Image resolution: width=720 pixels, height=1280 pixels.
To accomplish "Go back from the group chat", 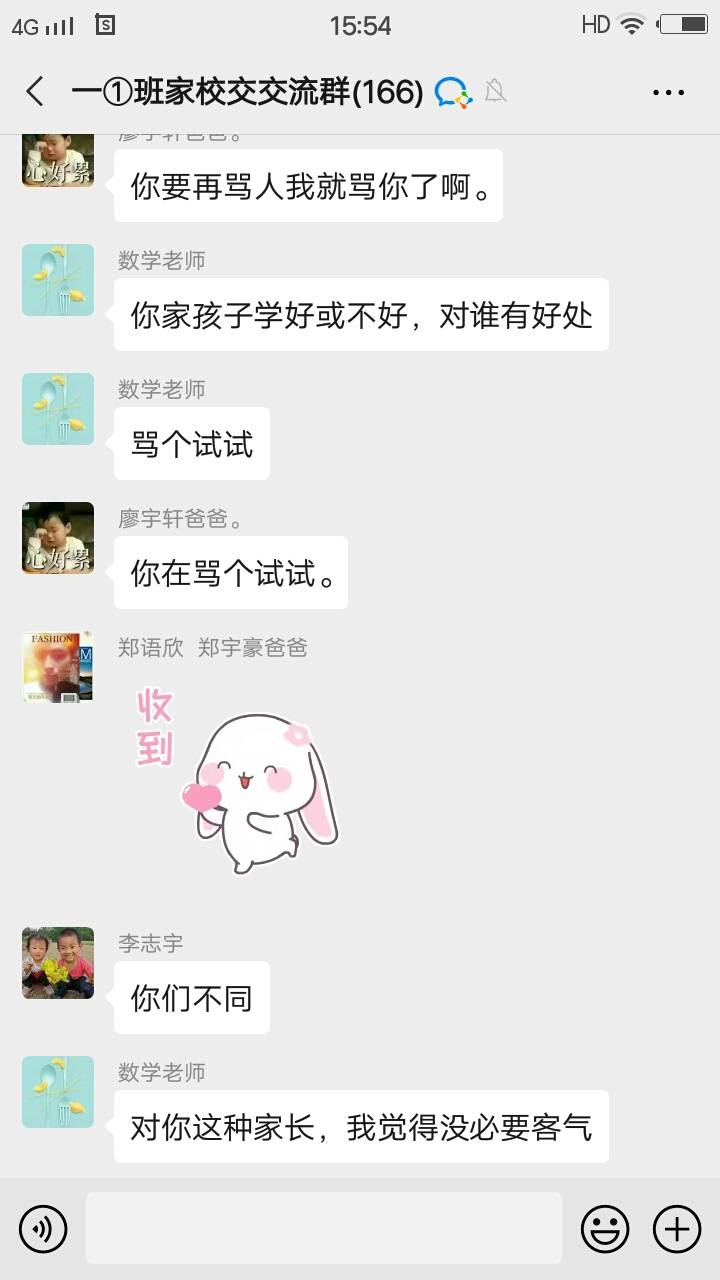I will point(35,92).
